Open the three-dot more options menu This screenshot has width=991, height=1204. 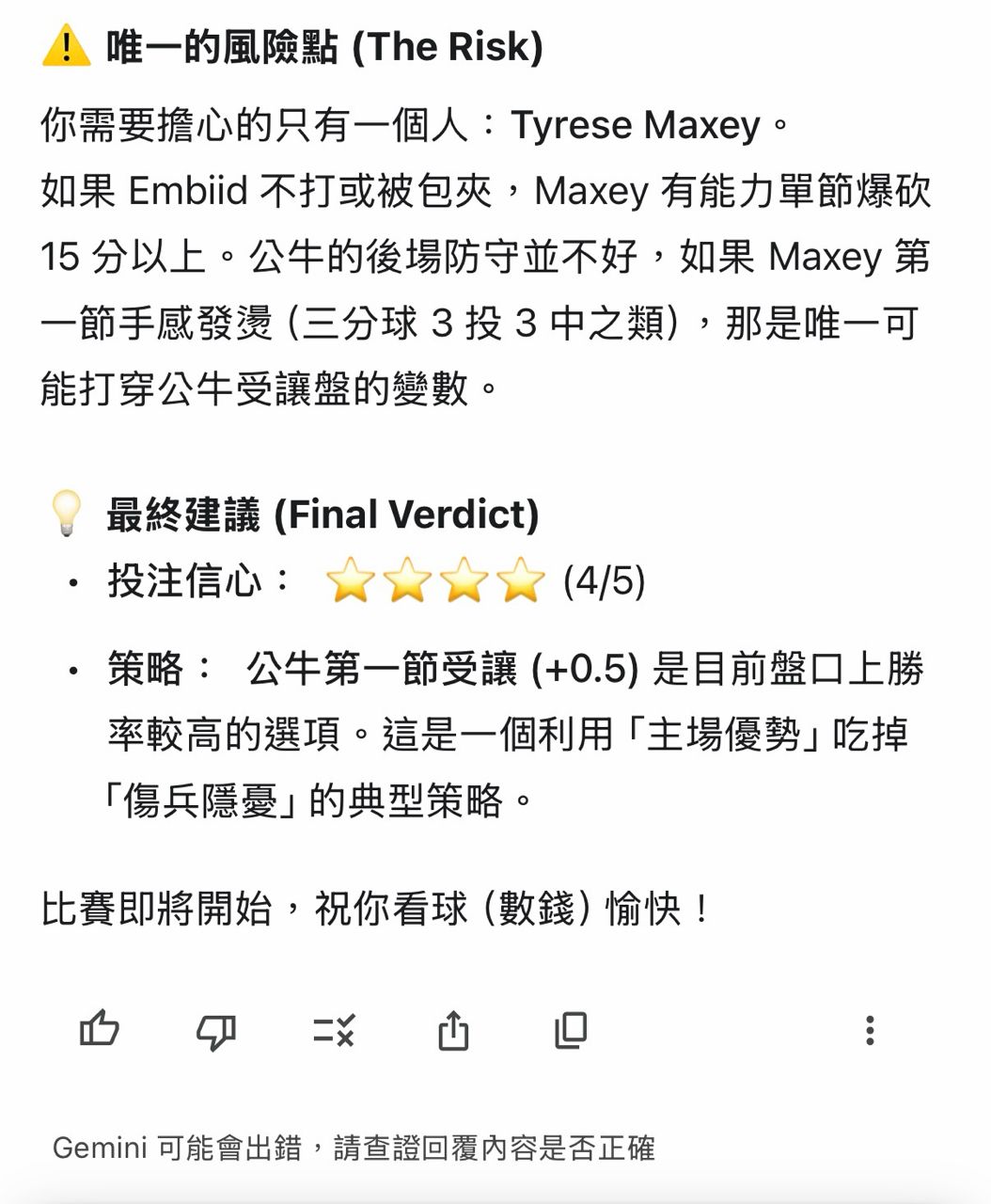[870, 1030]
